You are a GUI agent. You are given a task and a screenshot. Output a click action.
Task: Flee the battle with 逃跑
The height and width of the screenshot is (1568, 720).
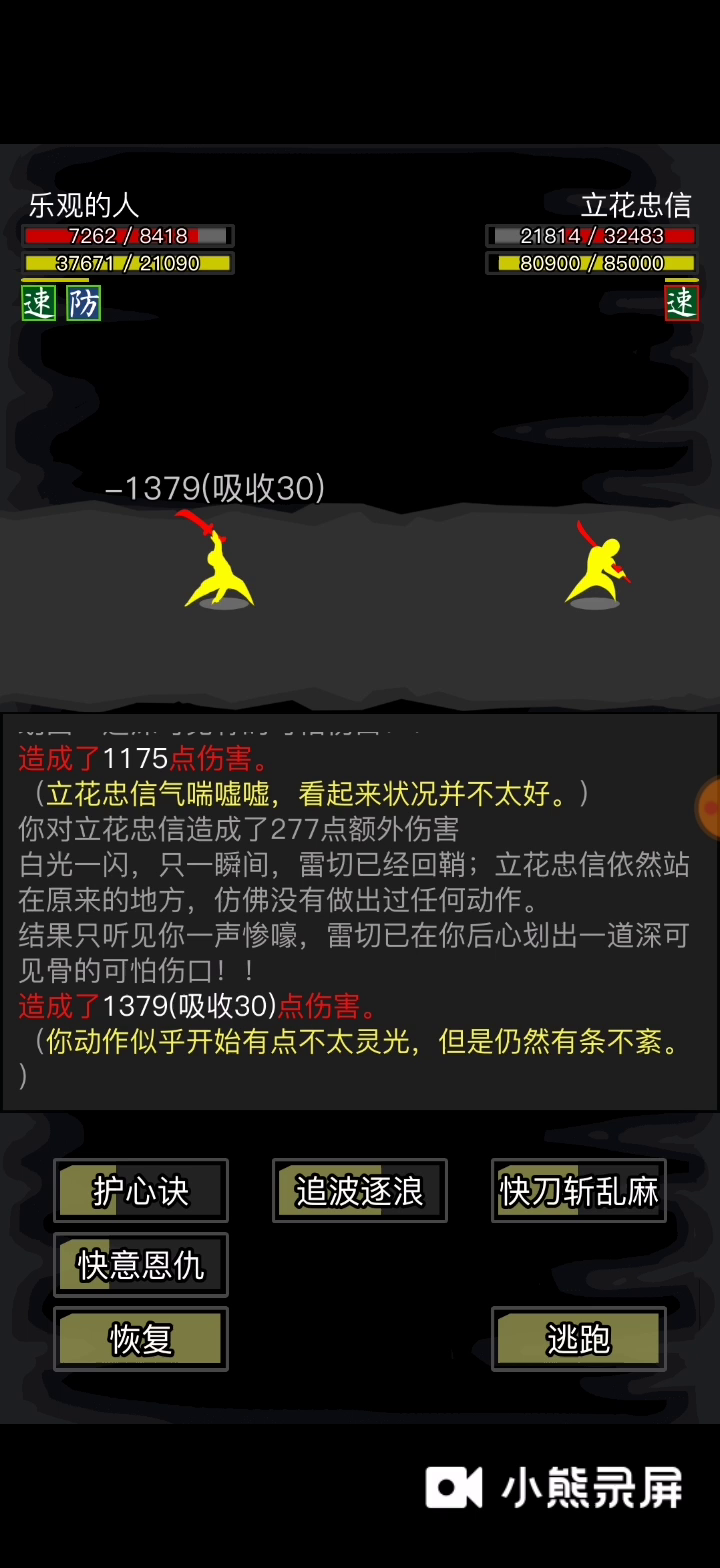[578, 1338]
